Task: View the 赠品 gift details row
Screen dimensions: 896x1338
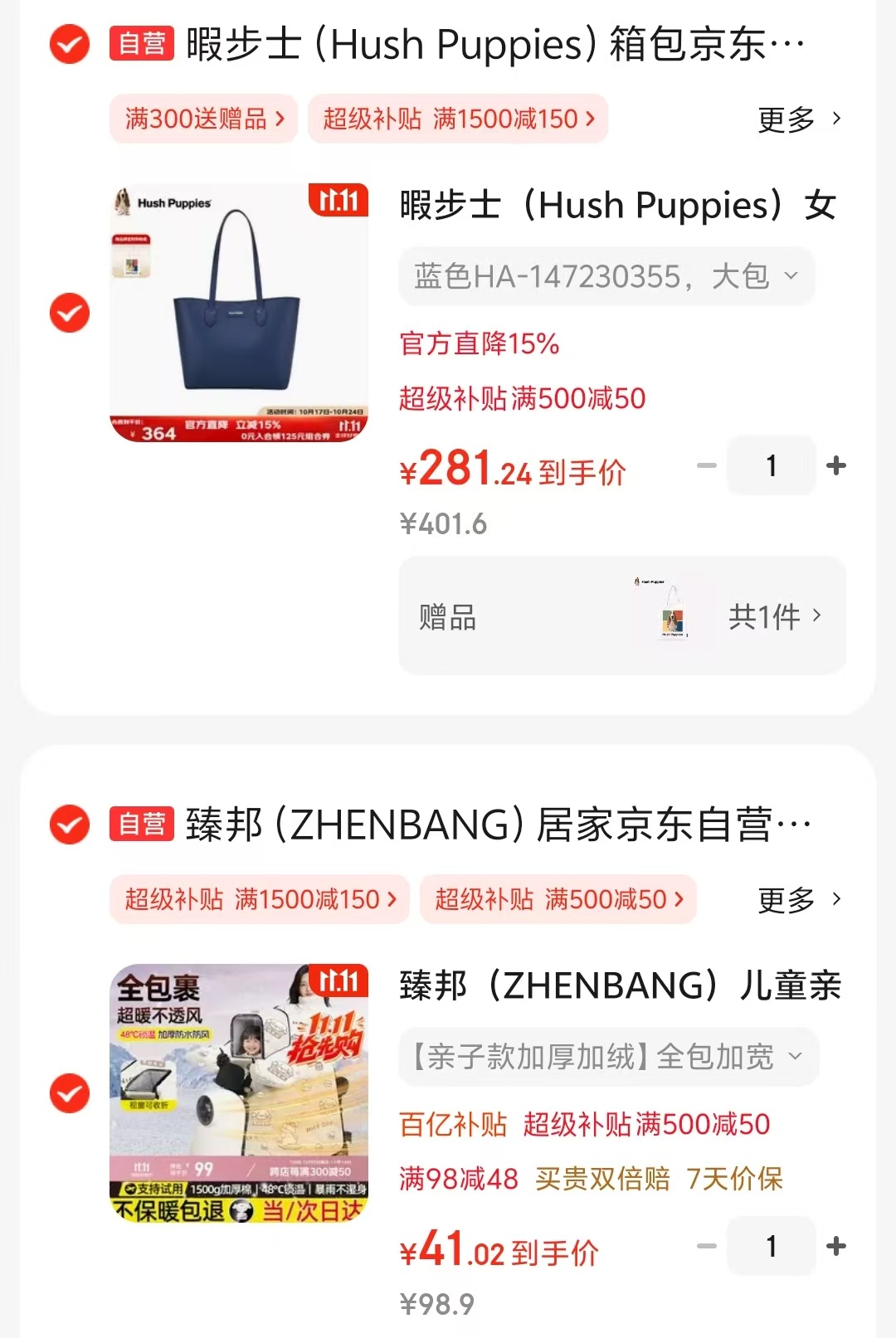Action: pos(622,615)
